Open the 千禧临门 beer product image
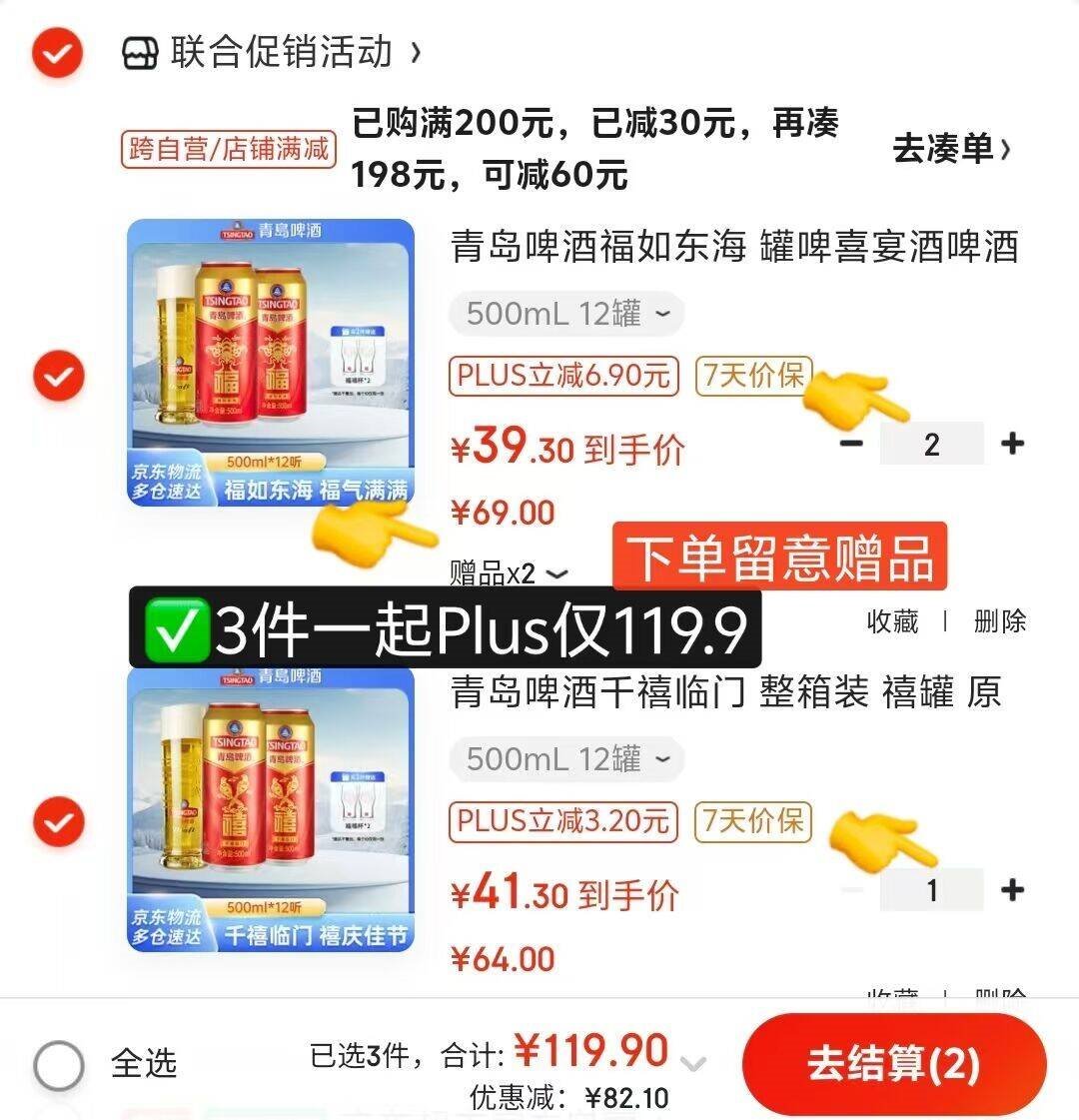The image size is (1079, 1120). 271,809
